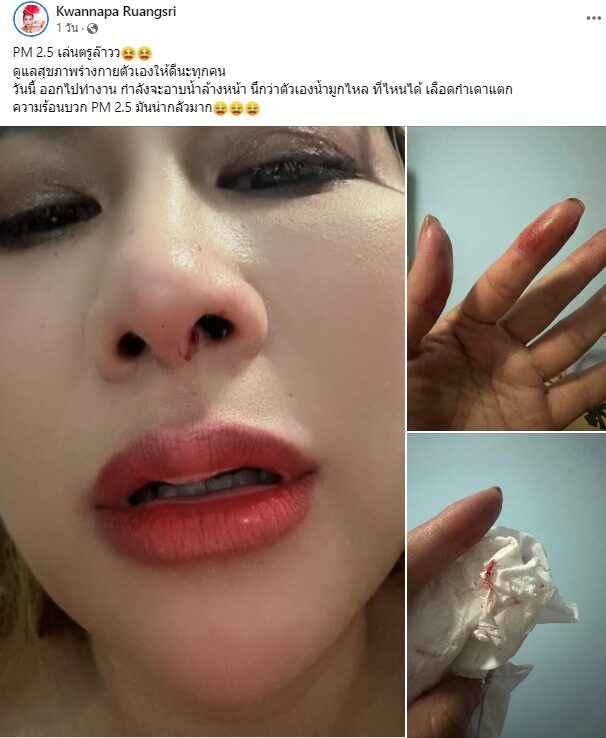The height and width of the screenshot is (738, 606).
Task: Open the post timestamp '1 วัน'
Action: coord(67,28)
